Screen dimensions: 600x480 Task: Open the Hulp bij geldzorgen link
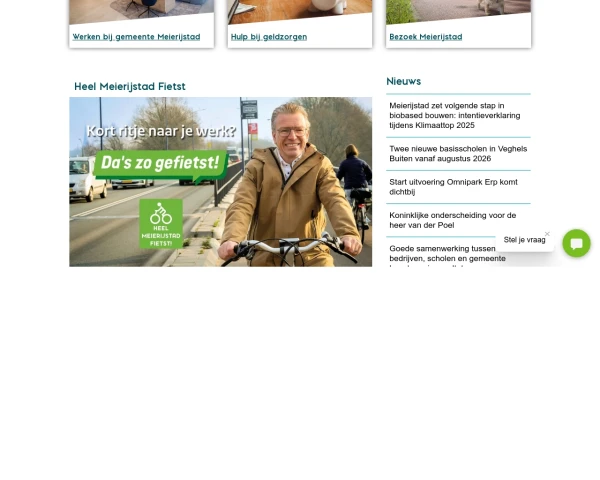(269, 37)
